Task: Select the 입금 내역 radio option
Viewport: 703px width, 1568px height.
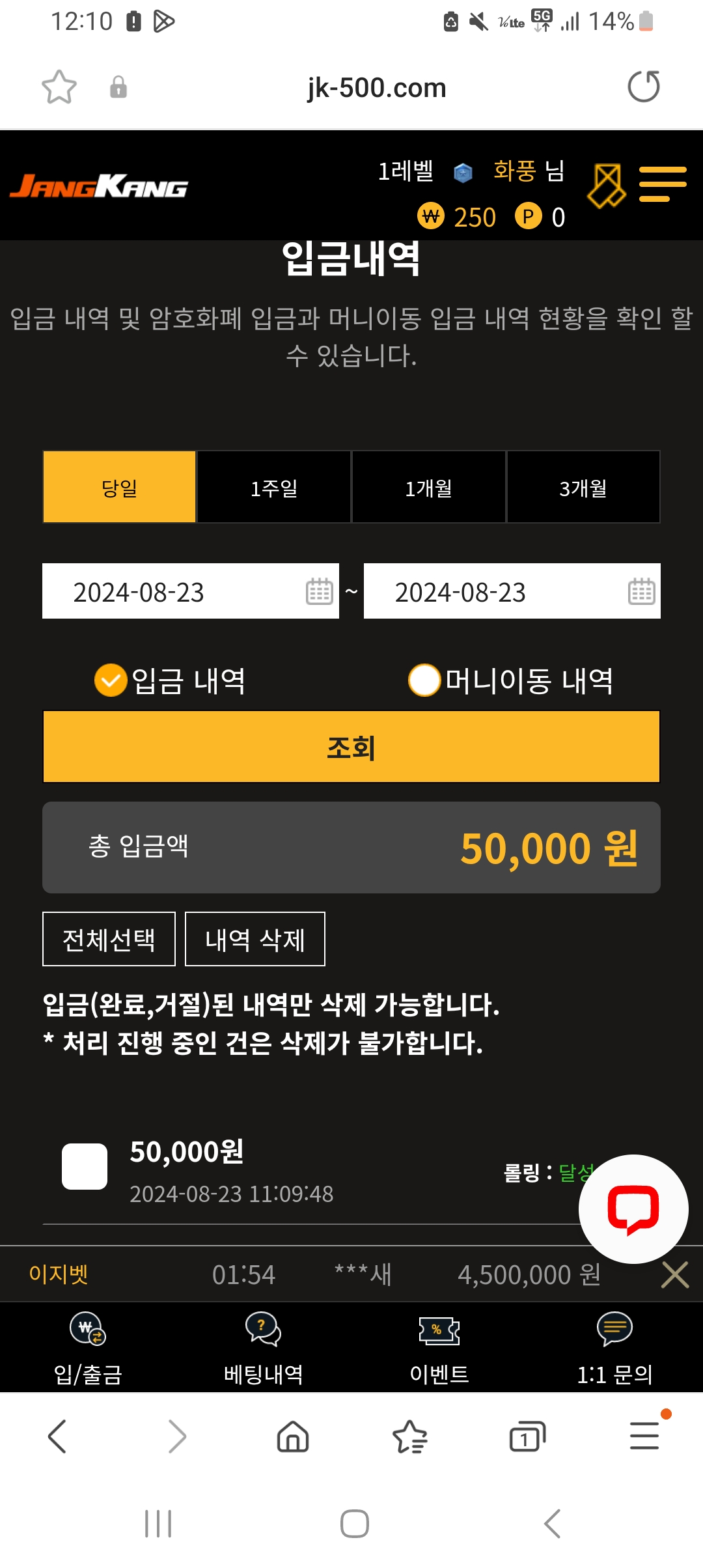Action: (x=111, y=680)
